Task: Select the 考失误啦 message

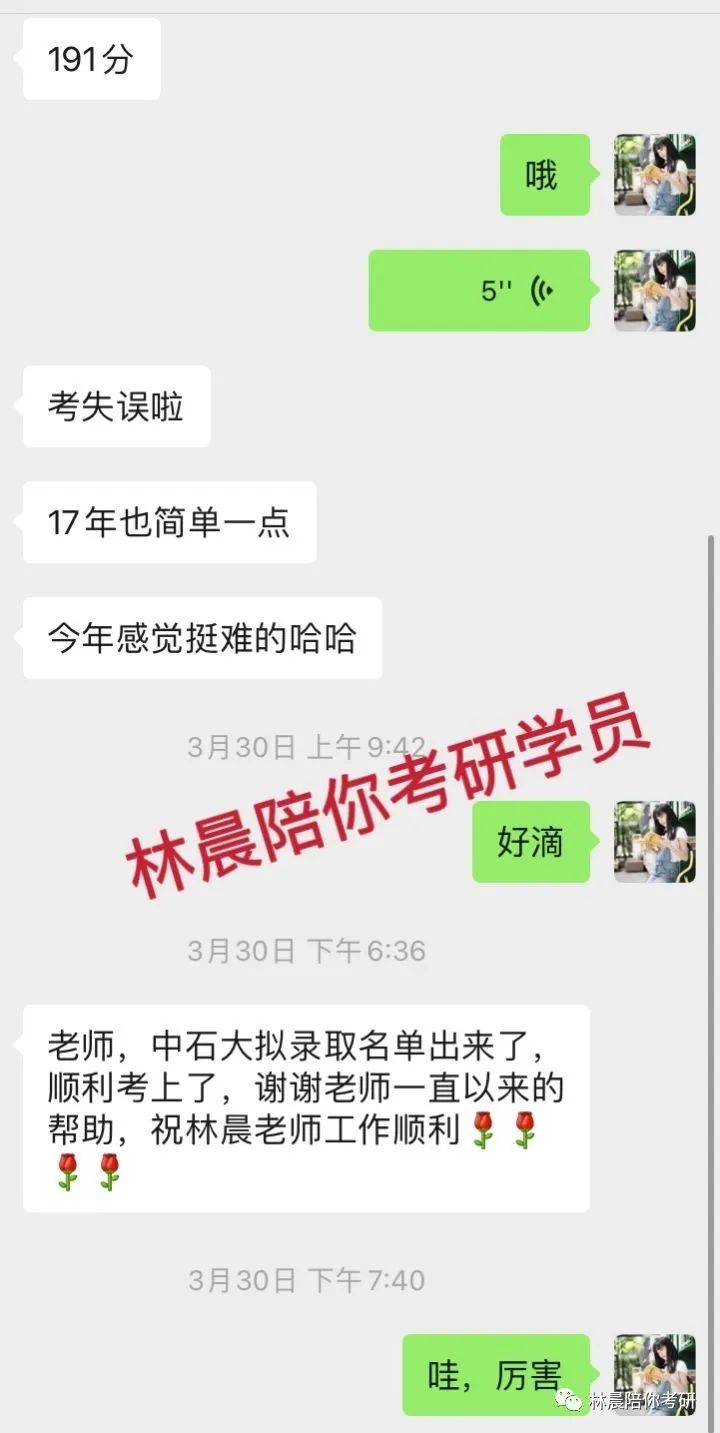Action: [116, 406]
